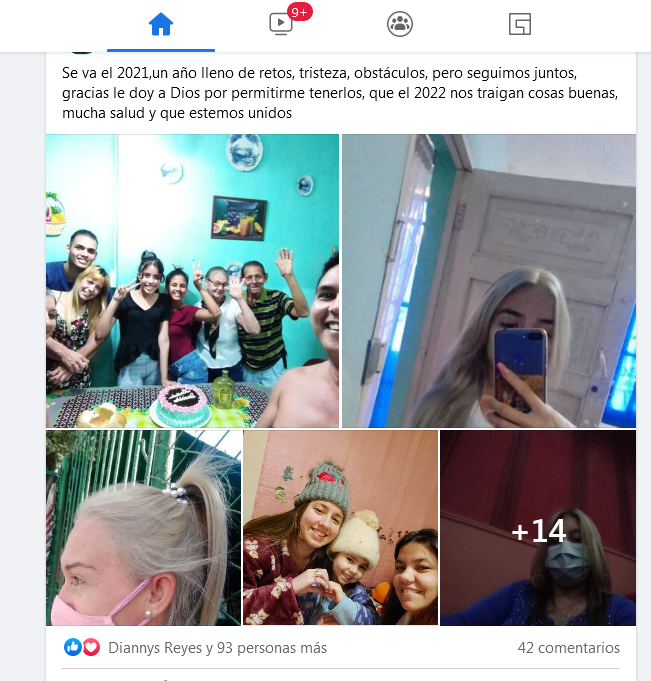Open the Watch videos tab
Screen dimensions: 651x681
point(281,25)
